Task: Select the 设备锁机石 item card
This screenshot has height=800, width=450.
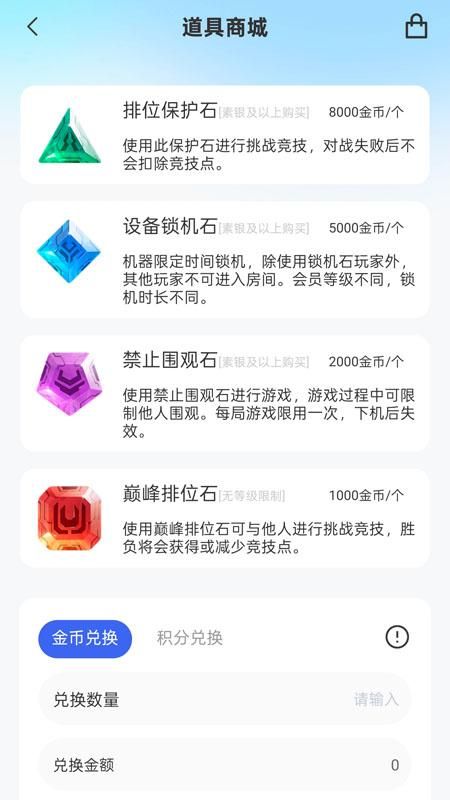Action: pyautogui.click(x=224, y=260)
